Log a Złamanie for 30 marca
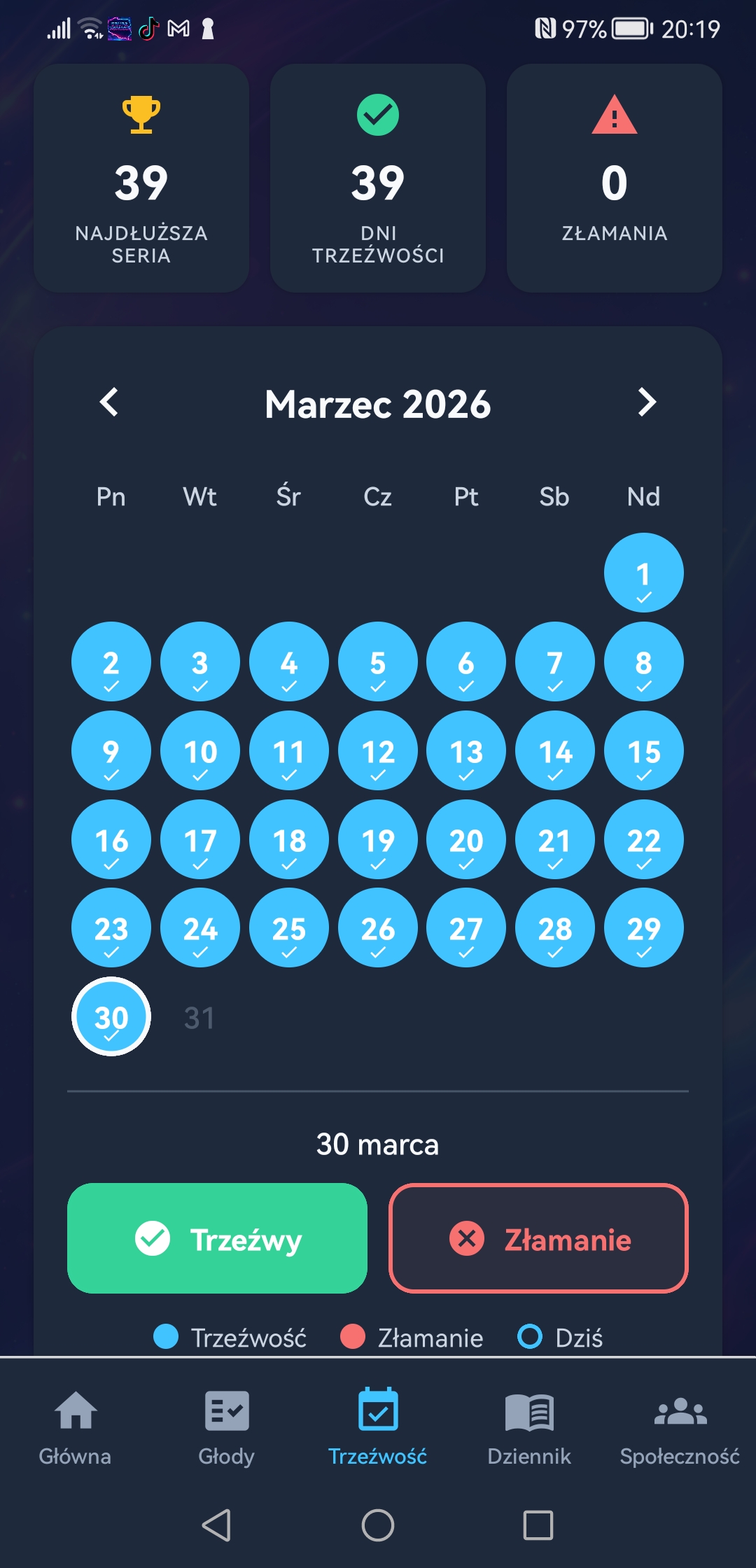Viewport: 756px width, 1568px height. tap(538, 1238)
